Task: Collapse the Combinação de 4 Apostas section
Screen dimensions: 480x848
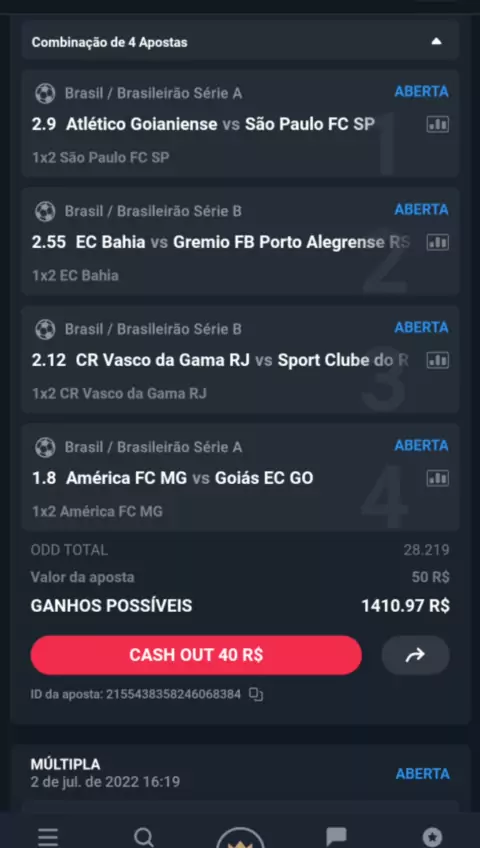Action: click(437, 42)
